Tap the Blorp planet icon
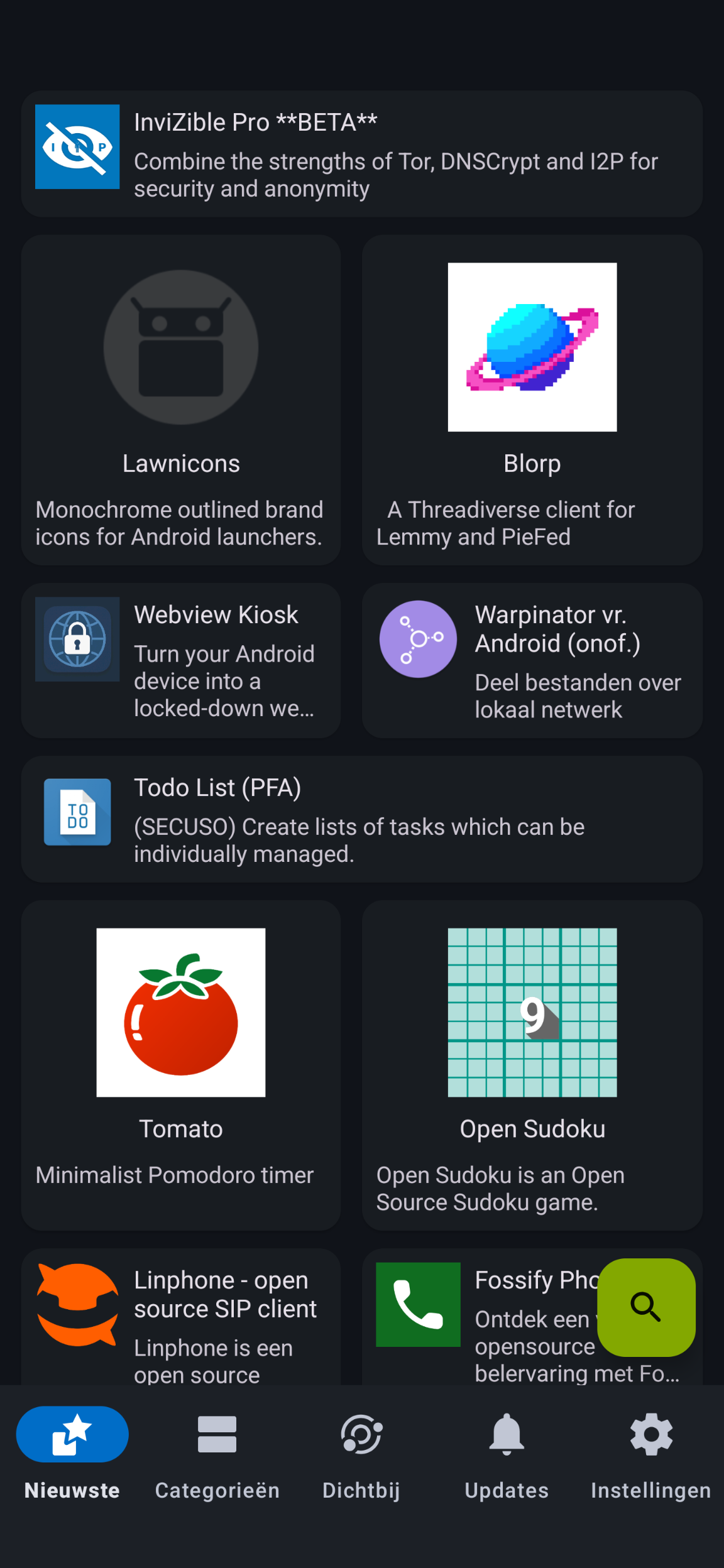Viewport: 724px width, 1568px height. [x=532, y=346]
